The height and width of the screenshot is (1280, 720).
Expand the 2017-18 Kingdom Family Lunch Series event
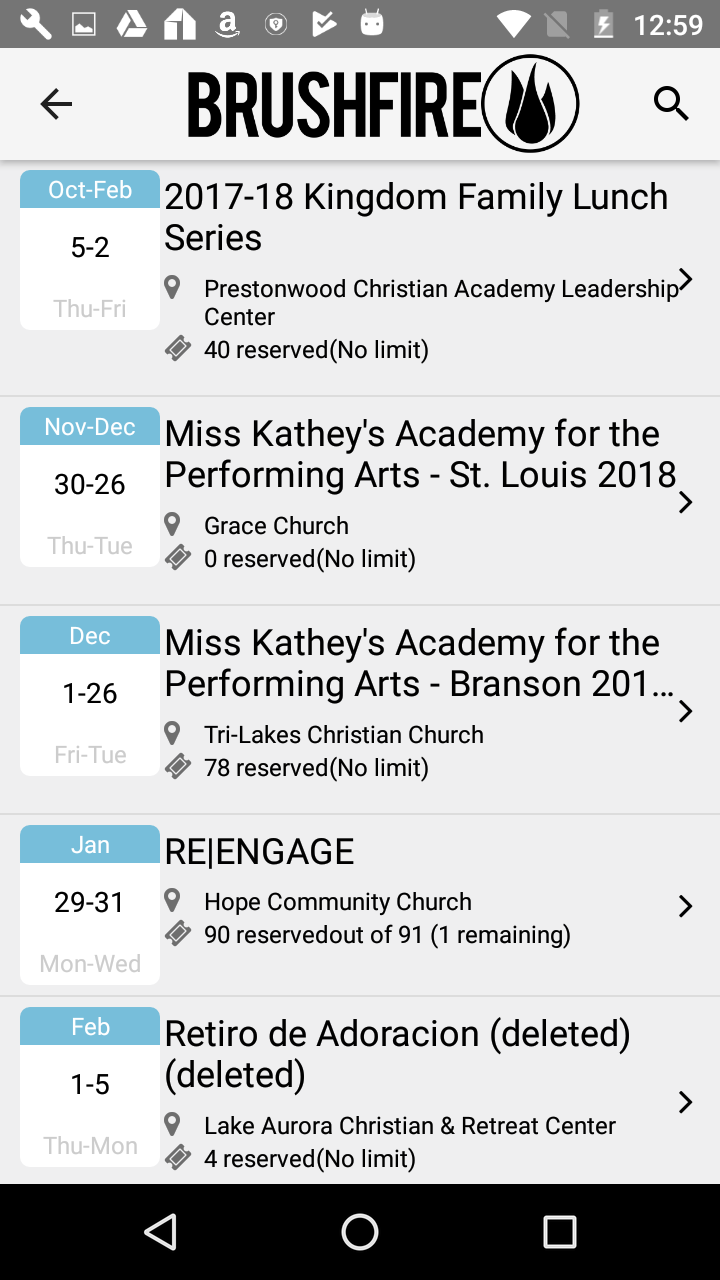pos(686,280)
